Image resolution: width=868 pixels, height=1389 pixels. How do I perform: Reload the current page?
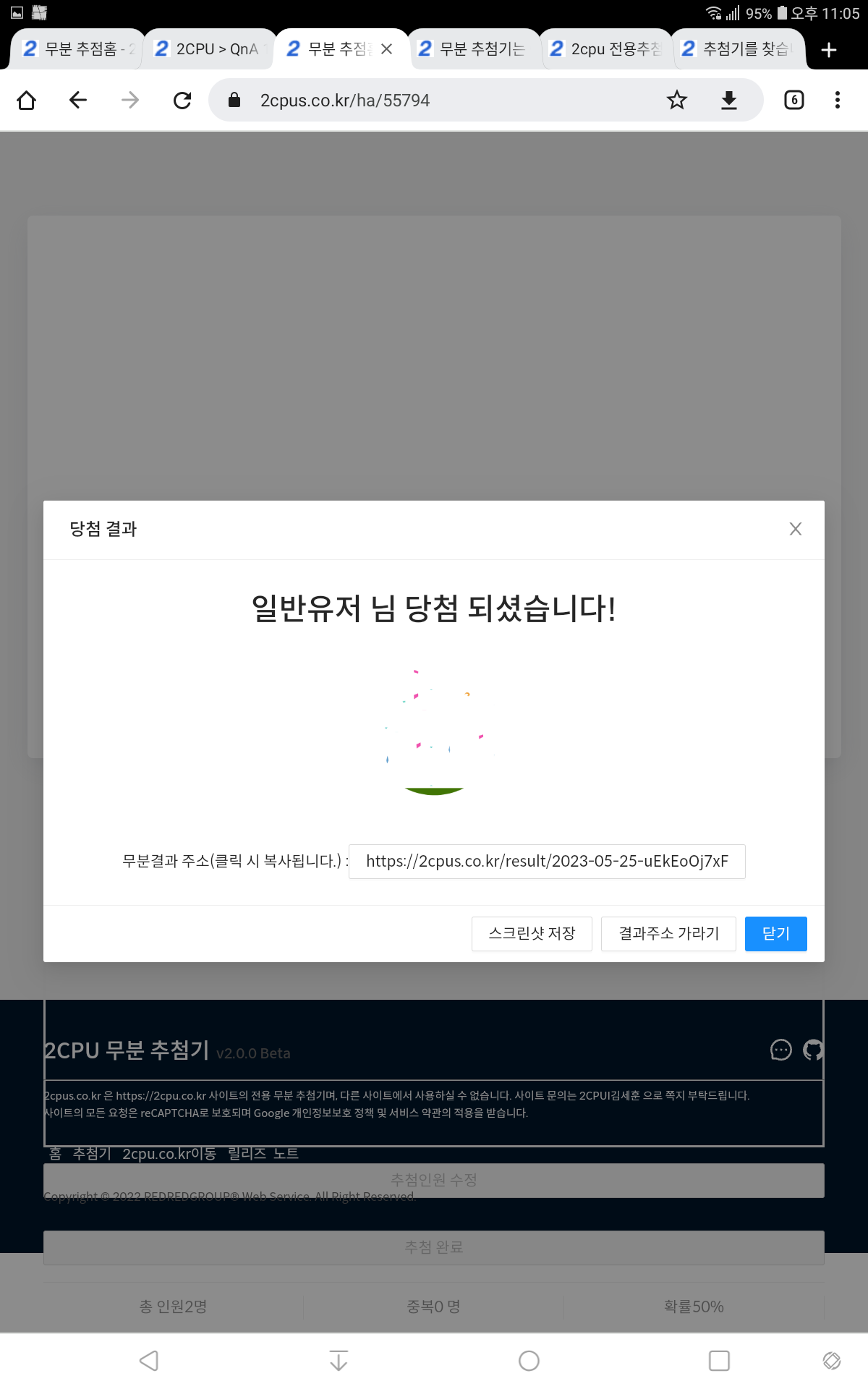pos(182,100)
